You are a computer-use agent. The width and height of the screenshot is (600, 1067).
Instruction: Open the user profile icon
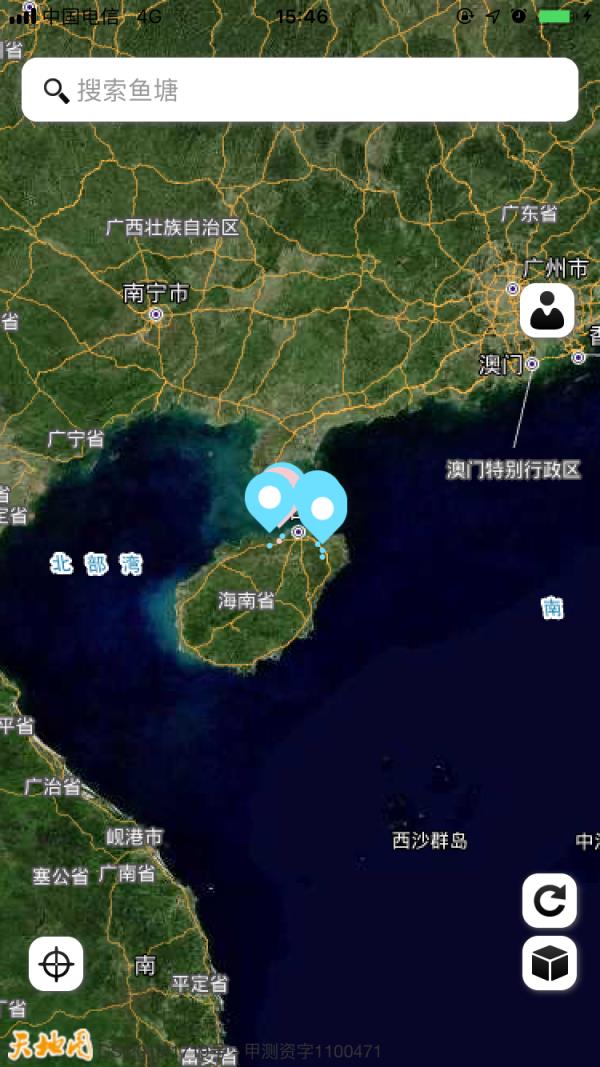[547, 310]
